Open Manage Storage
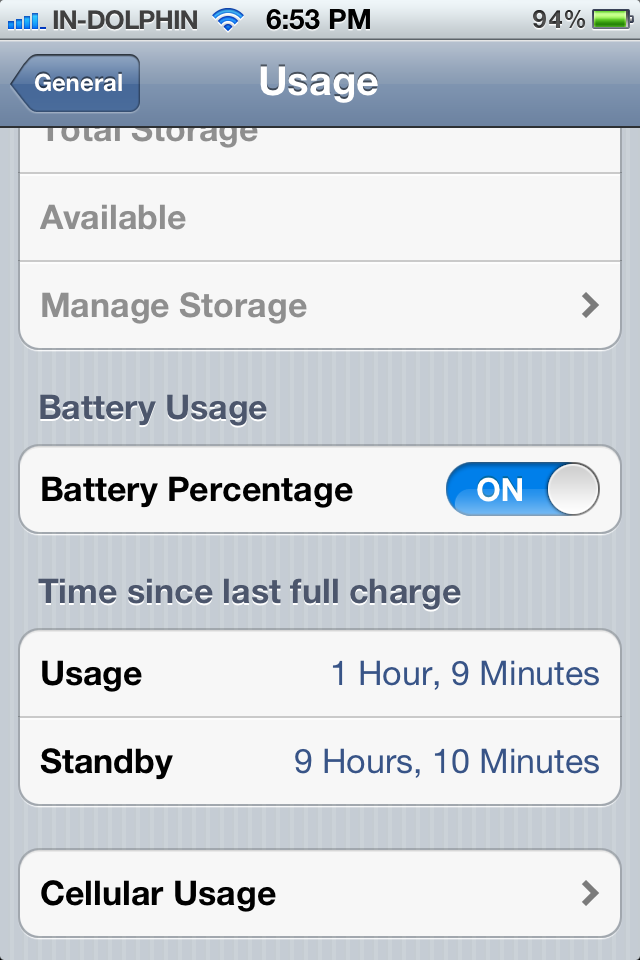Viewport: 640px width, 960px height. coord(320,306)
